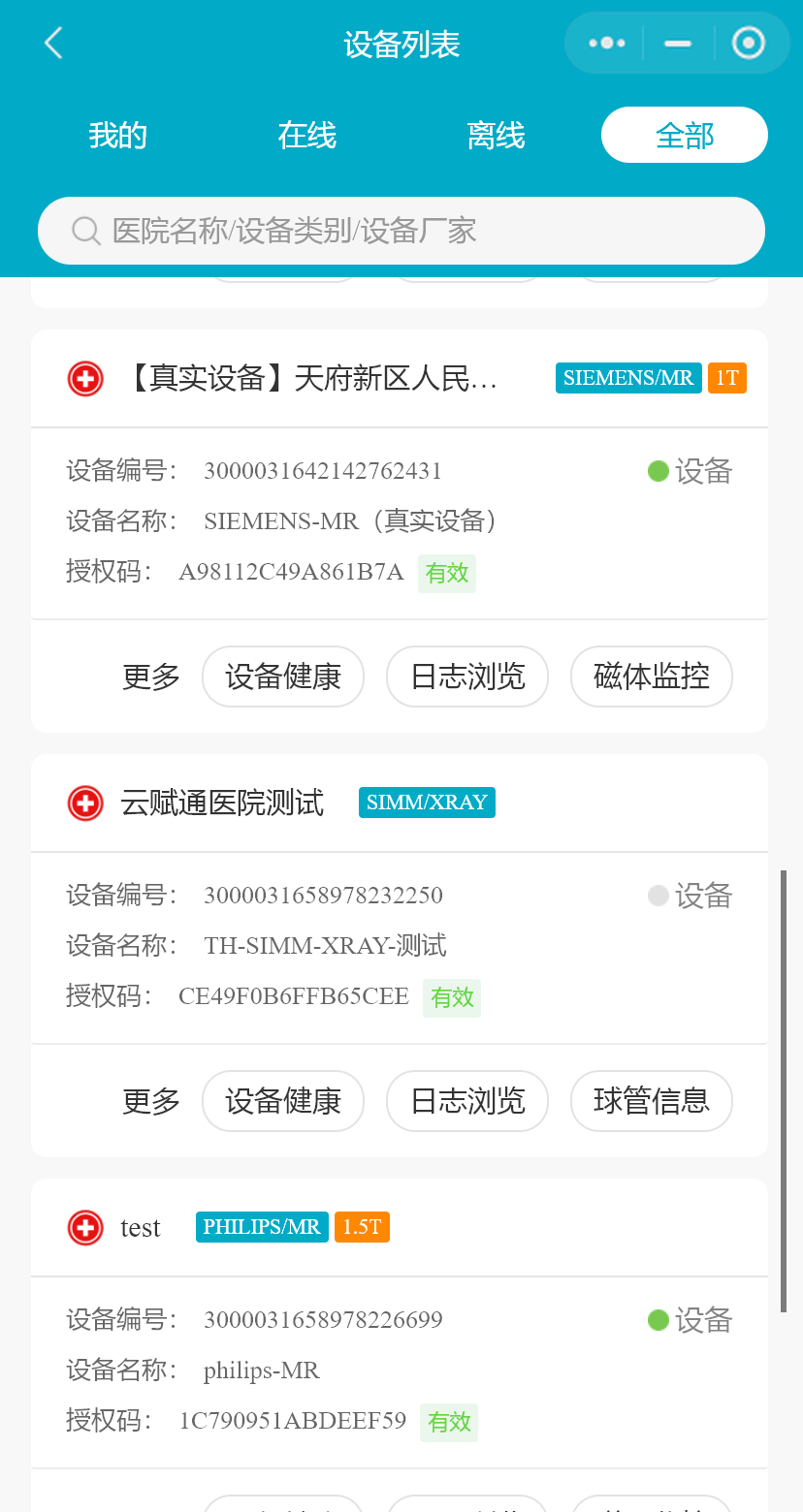Open 日志浏览 for the TH-SIMM-XRAY device

(x=467, y=1101)
